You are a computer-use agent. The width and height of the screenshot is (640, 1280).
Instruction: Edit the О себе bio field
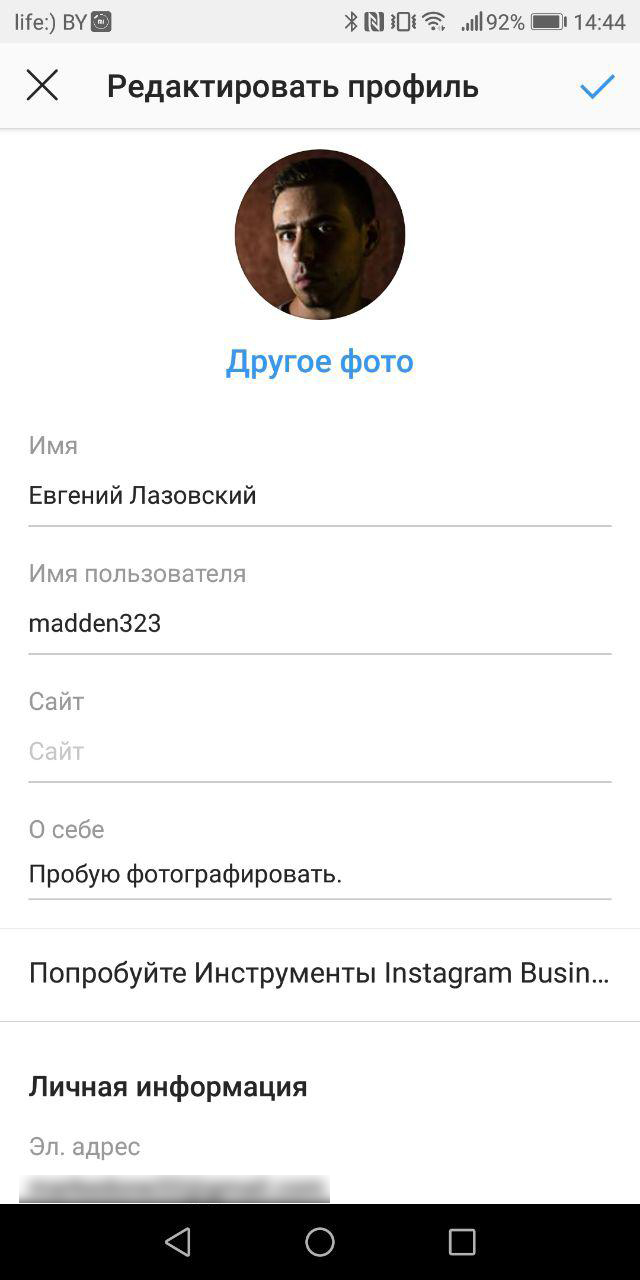click(320, 875)
